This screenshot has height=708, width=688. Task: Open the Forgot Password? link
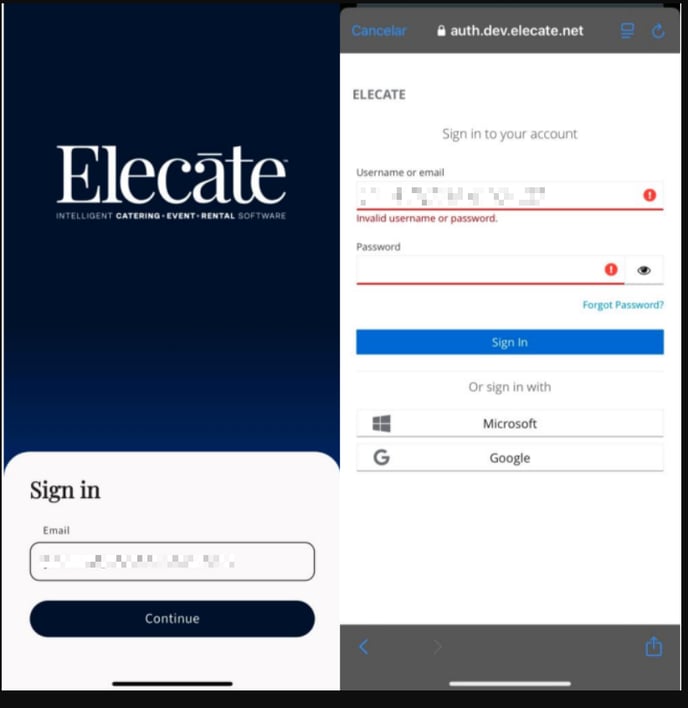coord(622,305)
